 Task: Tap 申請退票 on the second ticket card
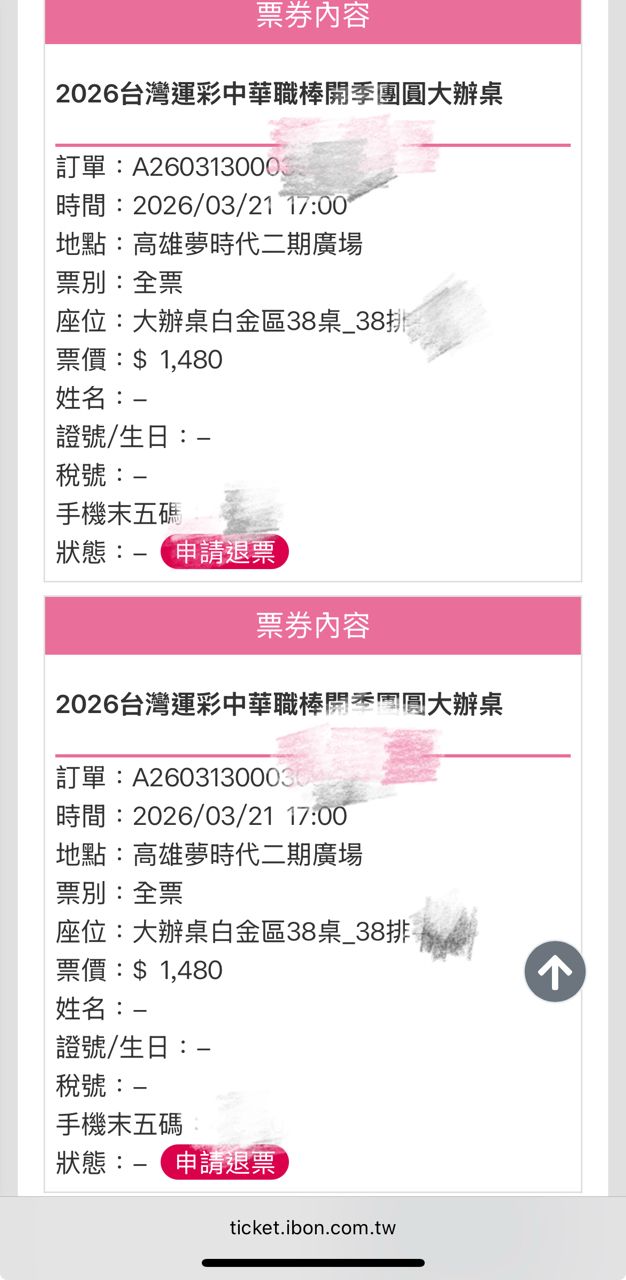pos(224,1163)
